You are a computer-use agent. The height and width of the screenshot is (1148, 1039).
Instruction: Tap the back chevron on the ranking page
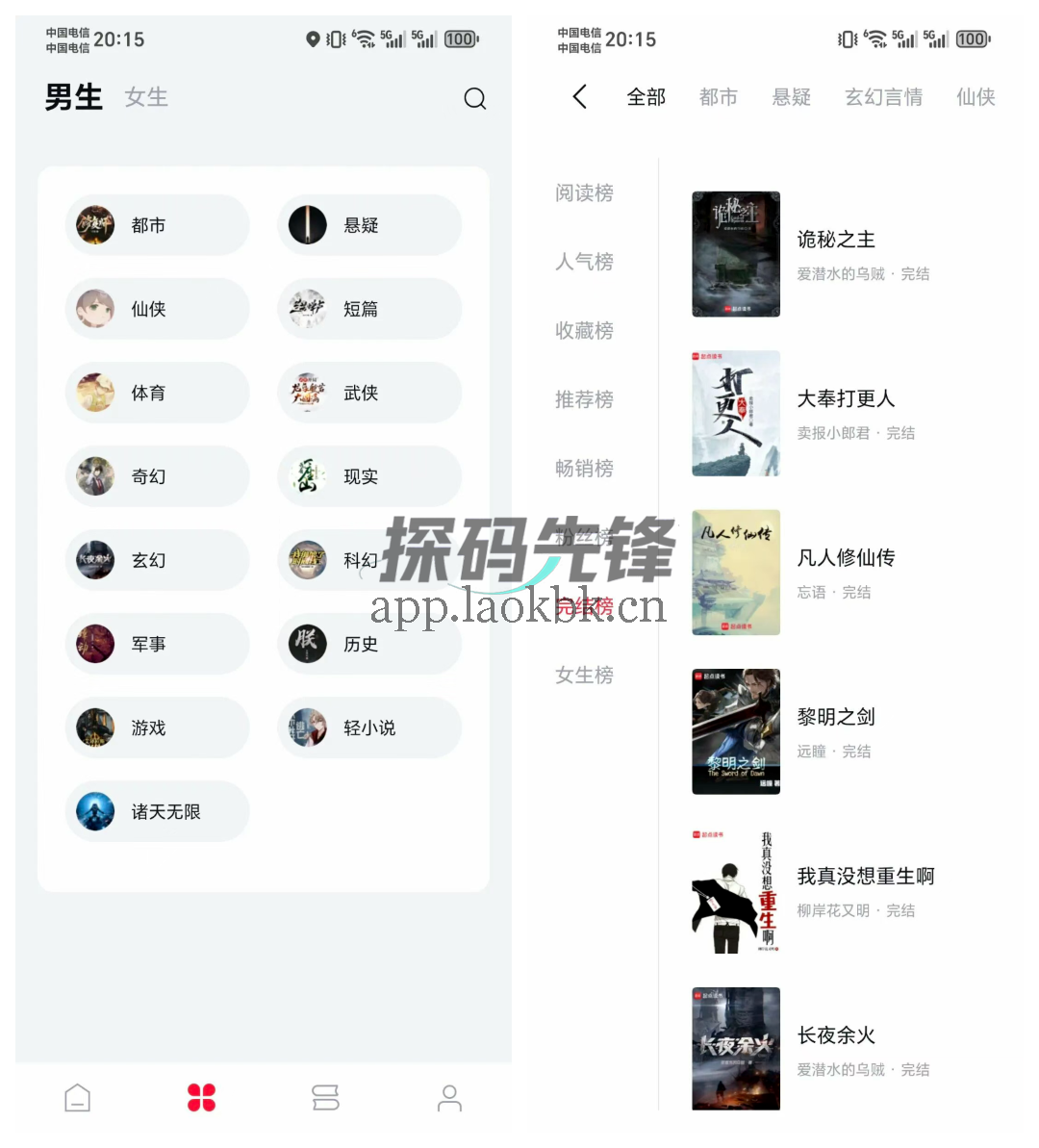578,97
